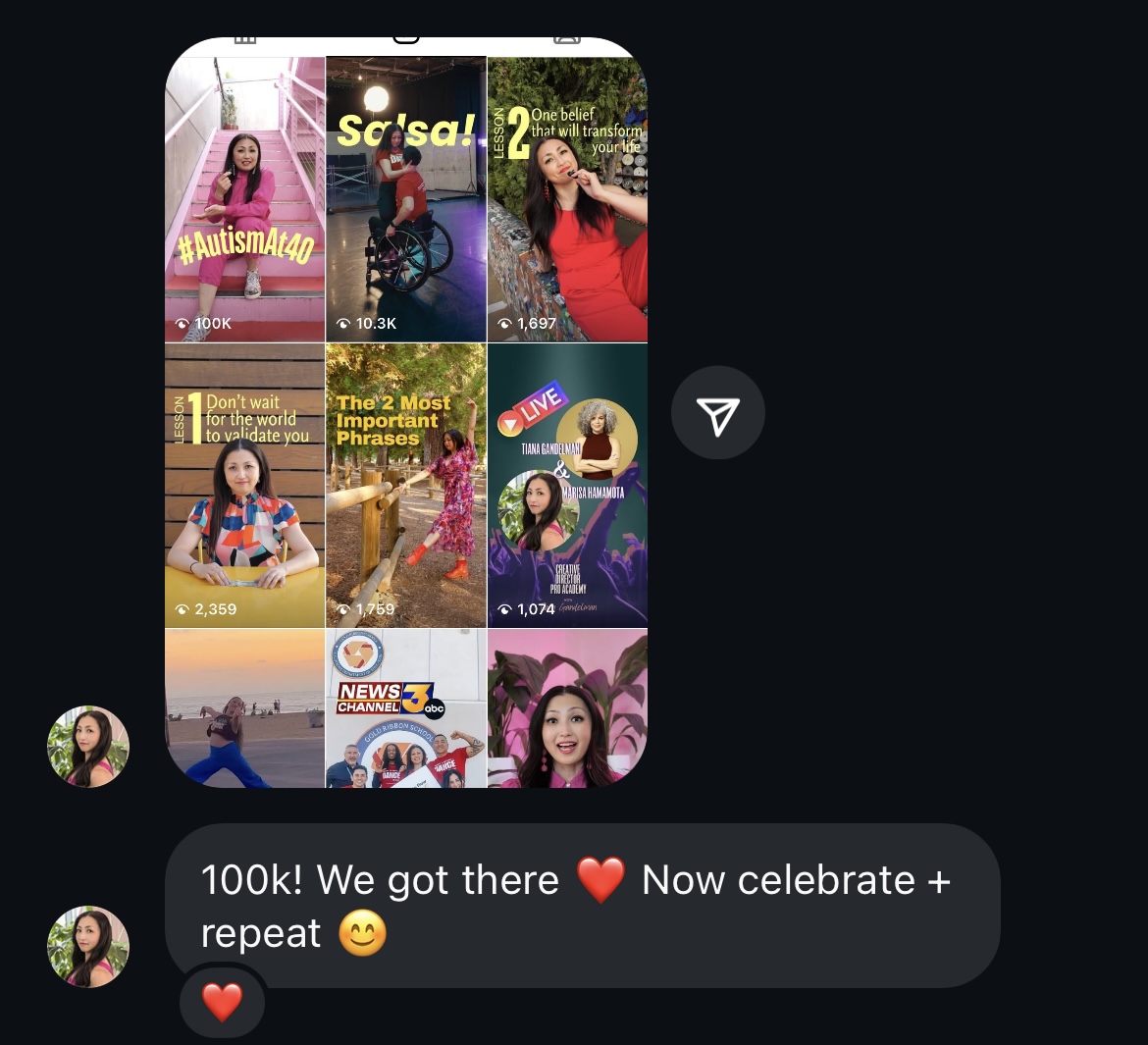Open sender's avatar beside the 100k message
This screenshot has width=1148, height=1045.
(88, 946)
